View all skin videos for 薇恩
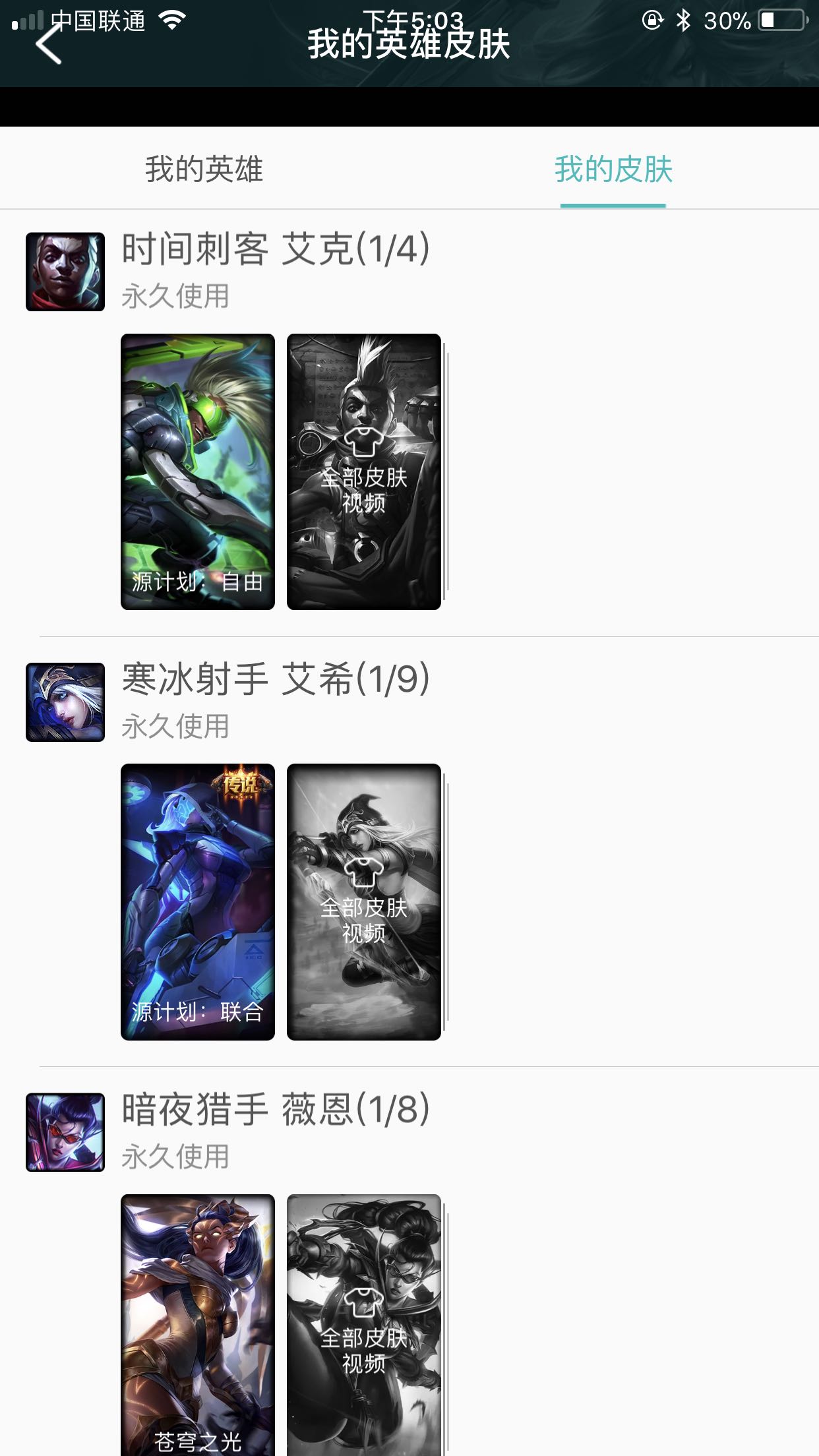819x1456 pixels. pyautogui.click(x=363, y=1325)
